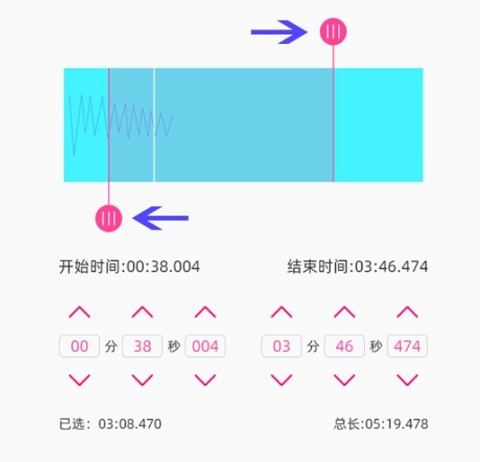Decrease the start time seconds value
The width and height of the screenshot is (480, 462).
click(142, 380)
